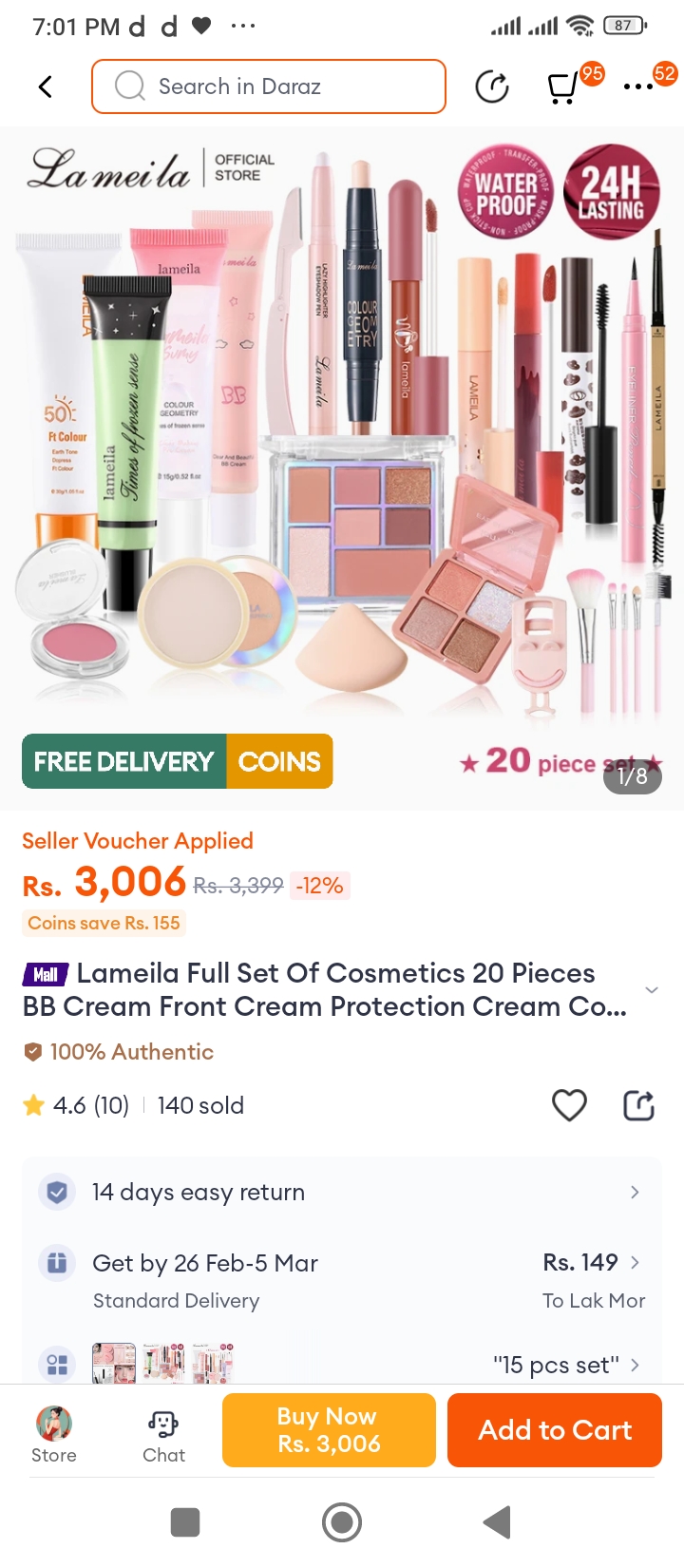This screenshot has width=684, height=1568.
Task: Open the three-dot overflow menu
Action: coord(638,87)
